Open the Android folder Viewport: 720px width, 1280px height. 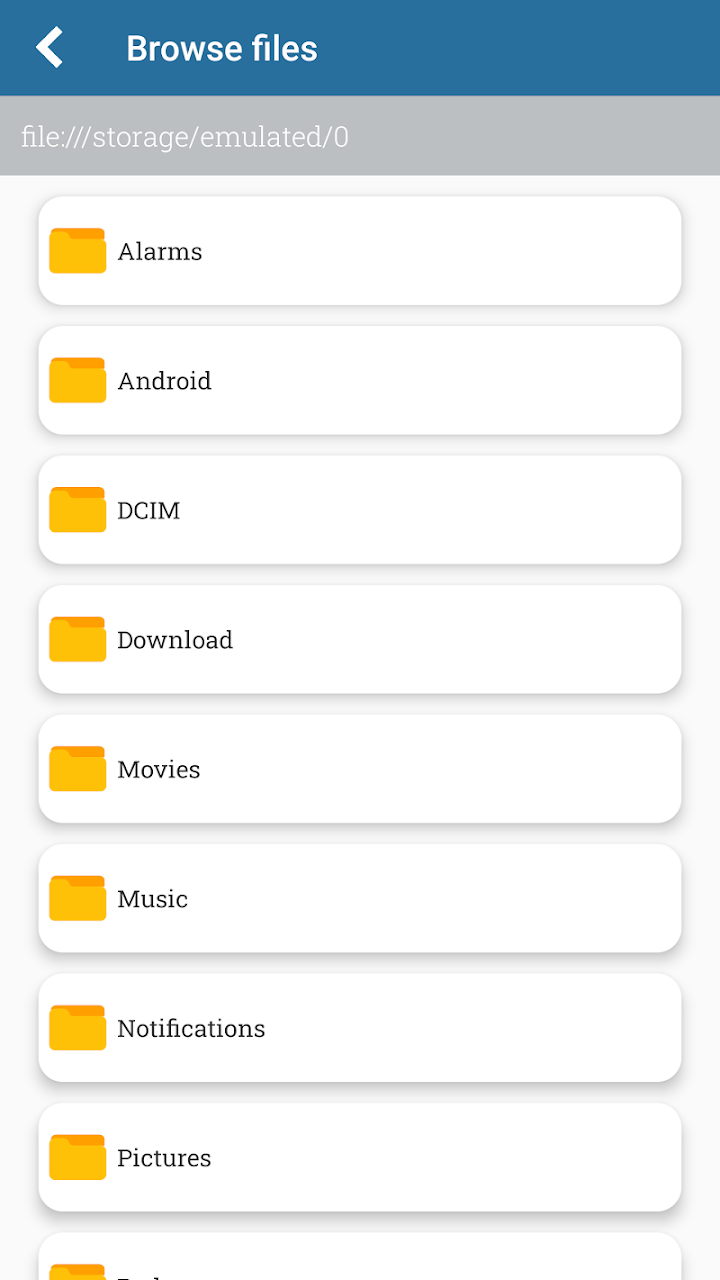point(360,380)
